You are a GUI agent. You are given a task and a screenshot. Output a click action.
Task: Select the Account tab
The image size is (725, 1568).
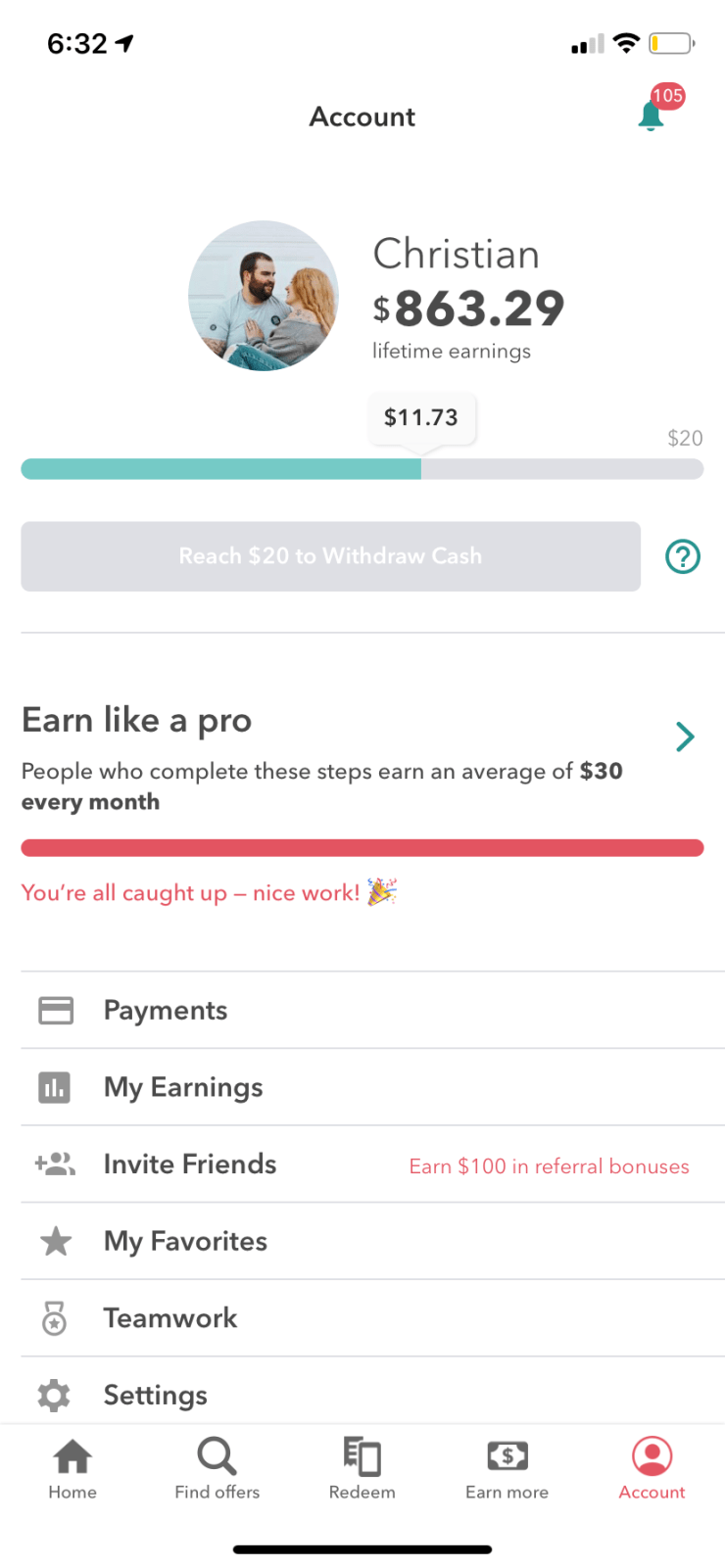[x=652, y=1469]
